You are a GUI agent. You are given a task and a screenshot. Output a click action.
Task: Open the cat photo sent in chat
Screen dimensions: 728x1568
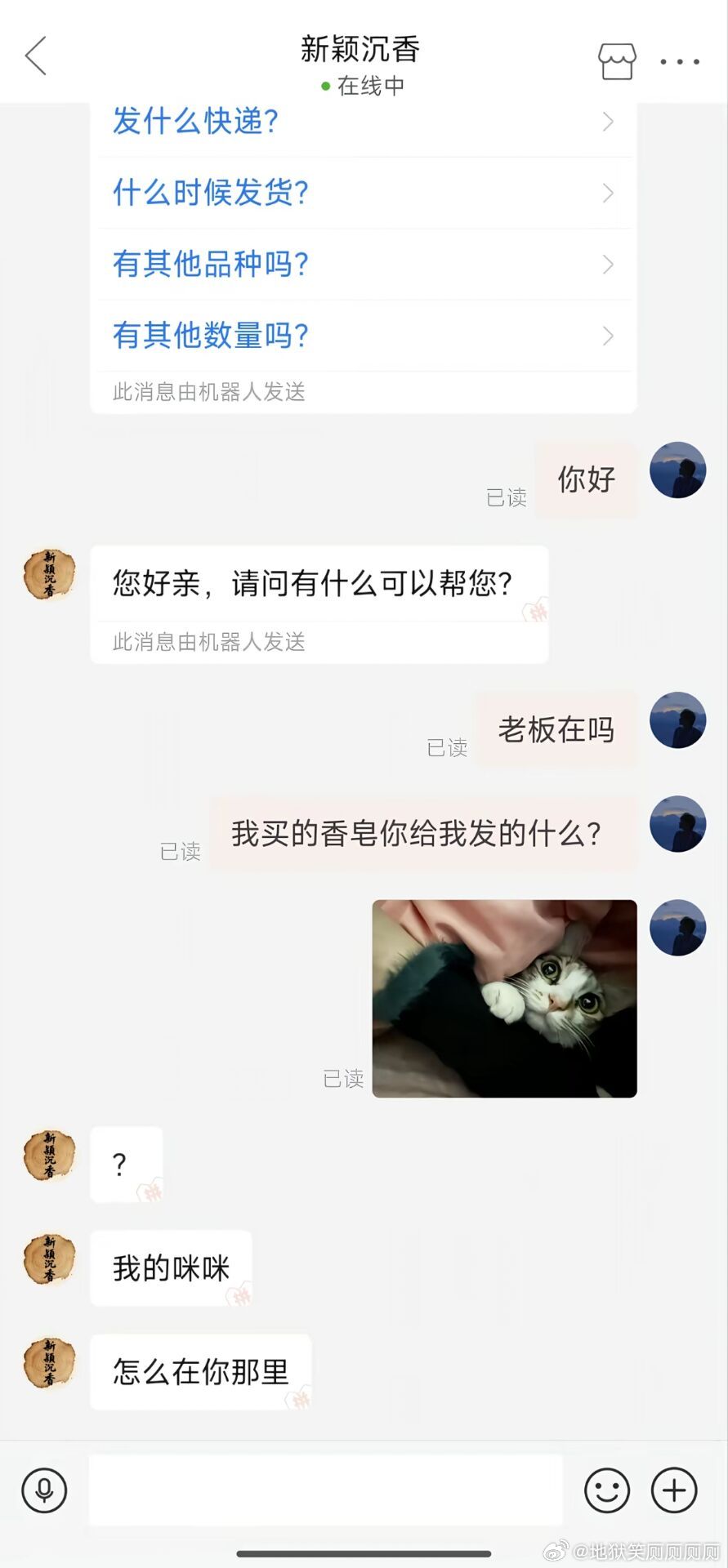[503, 998]
